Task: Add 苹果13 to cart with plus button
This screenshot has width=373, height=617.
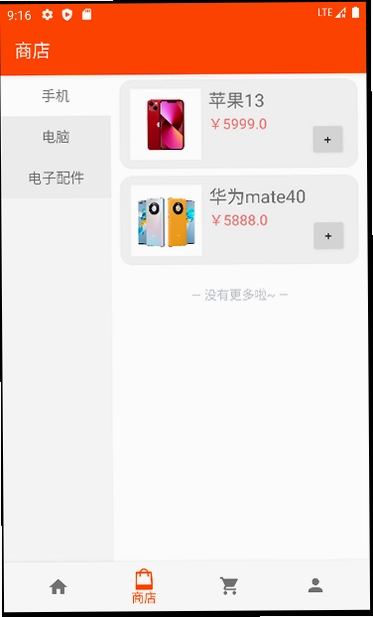Action: 328,139
